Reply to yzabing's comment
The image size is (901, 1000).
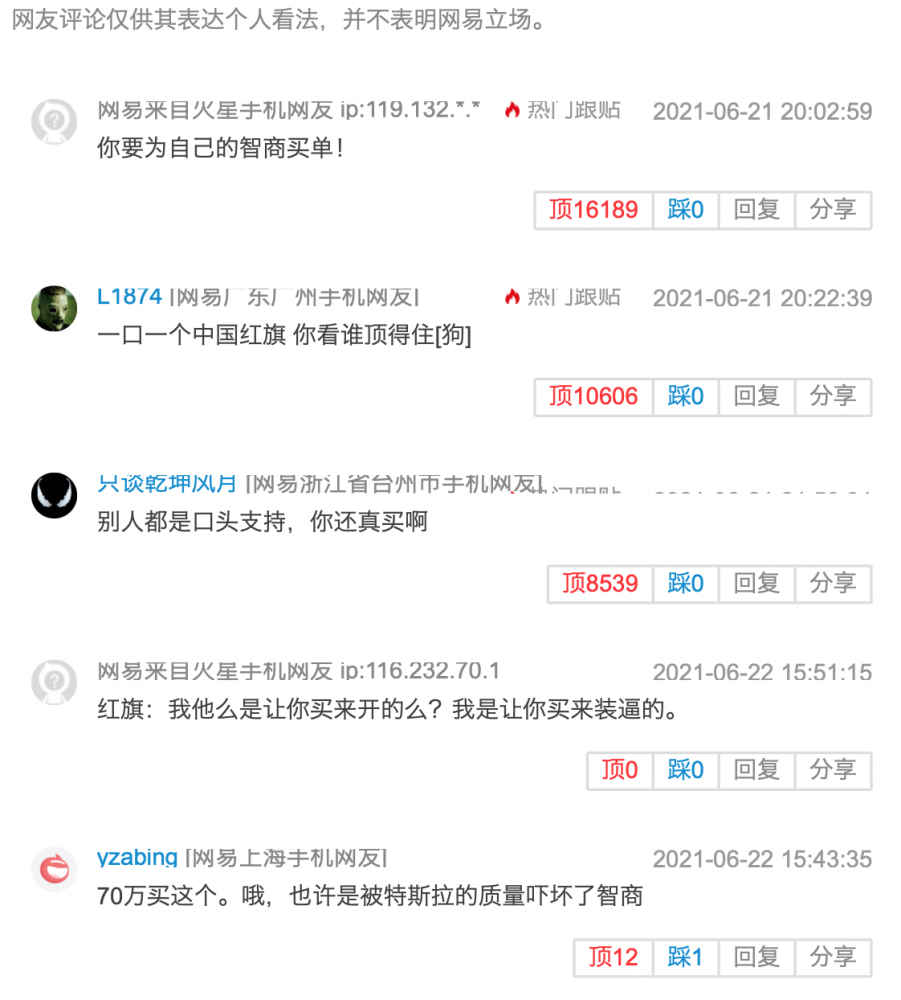(x=756, y=958)
